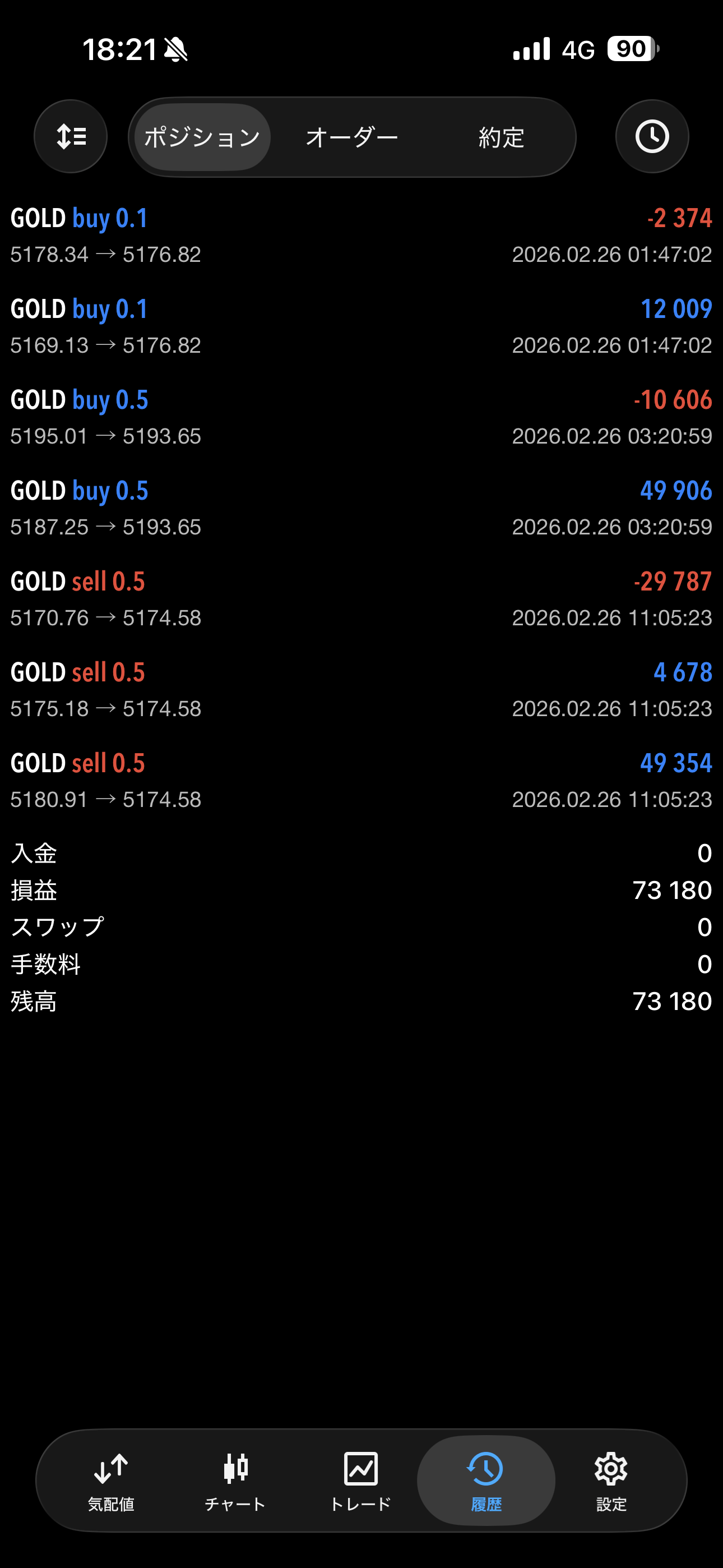This screenshot has height=1568, width=723.
Task: Open the 設定 settings tab
Action: click(x=611, y=1481)
